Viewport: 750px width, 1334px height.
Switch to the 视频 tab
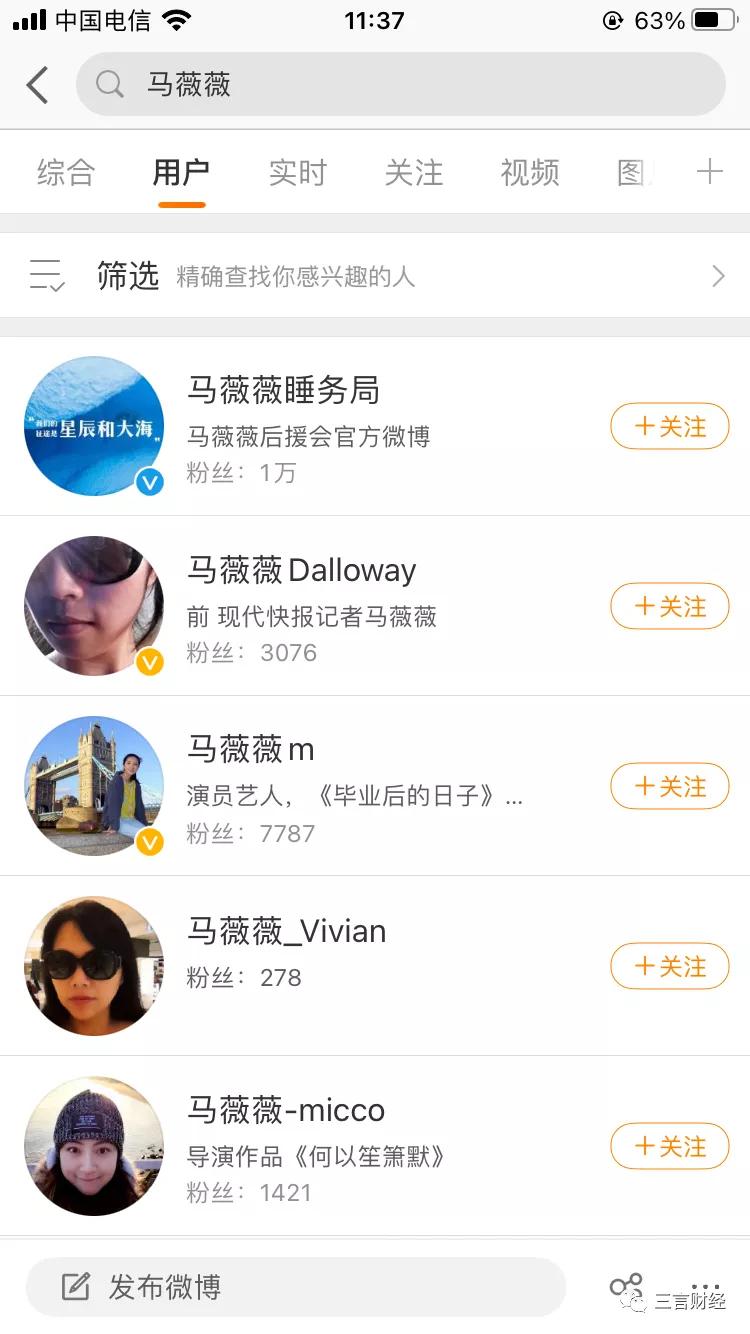tap(529, 172)
